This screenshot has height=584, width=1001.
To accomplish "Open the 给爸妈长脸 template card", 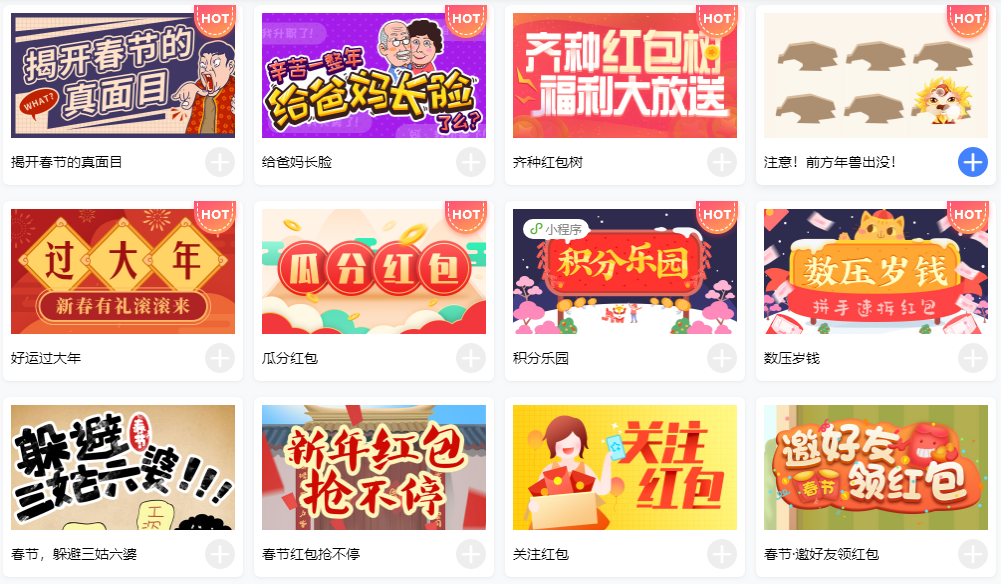I will 374,76.
